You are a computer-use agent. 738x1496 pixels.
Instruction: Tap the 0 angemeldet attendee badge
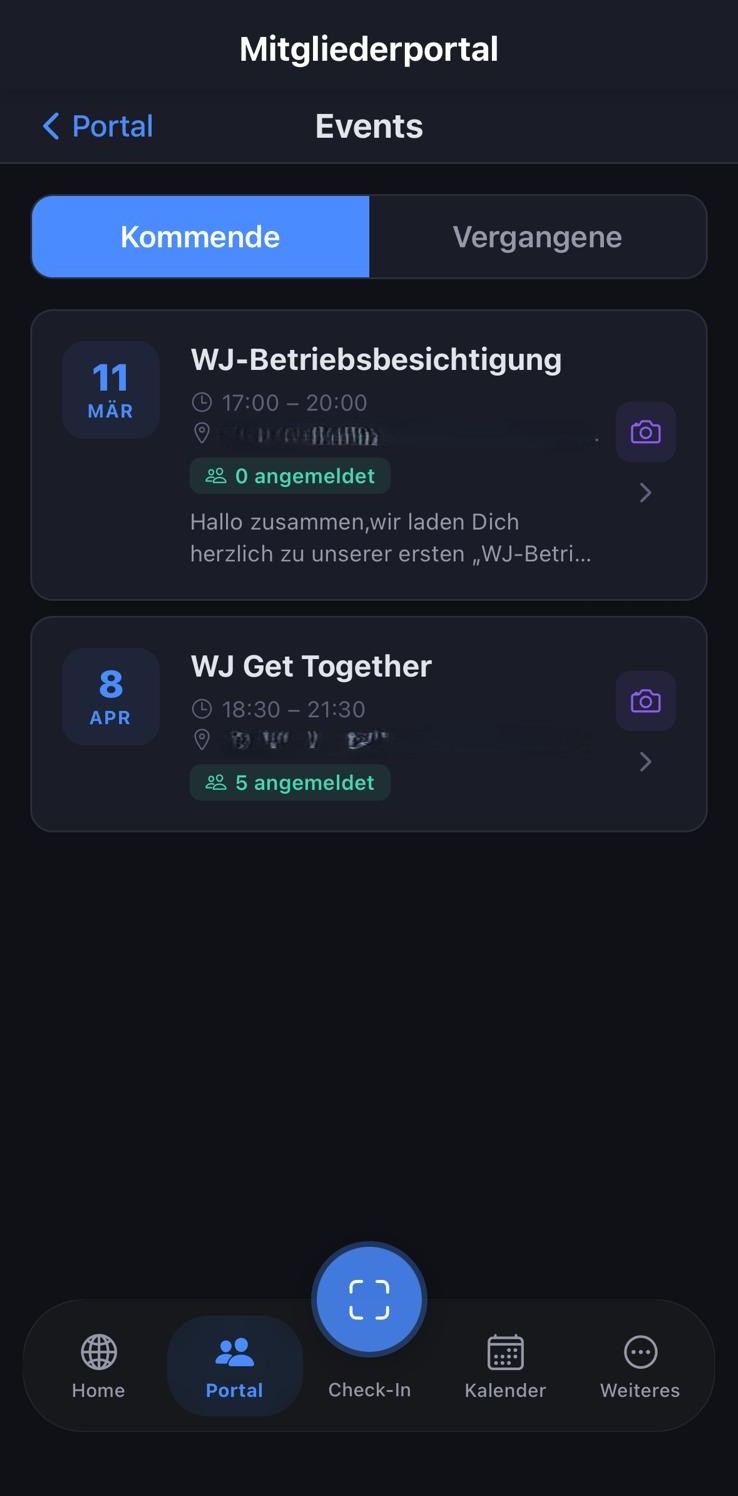[x=289, y=476]
